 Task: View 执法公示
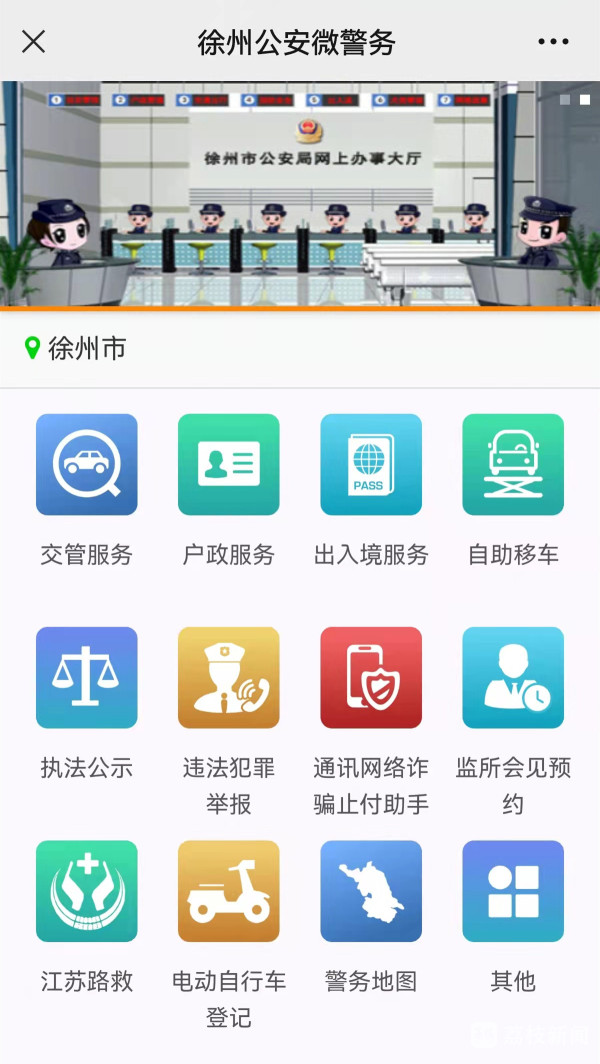pyautogui.click(x=86, y=678)
